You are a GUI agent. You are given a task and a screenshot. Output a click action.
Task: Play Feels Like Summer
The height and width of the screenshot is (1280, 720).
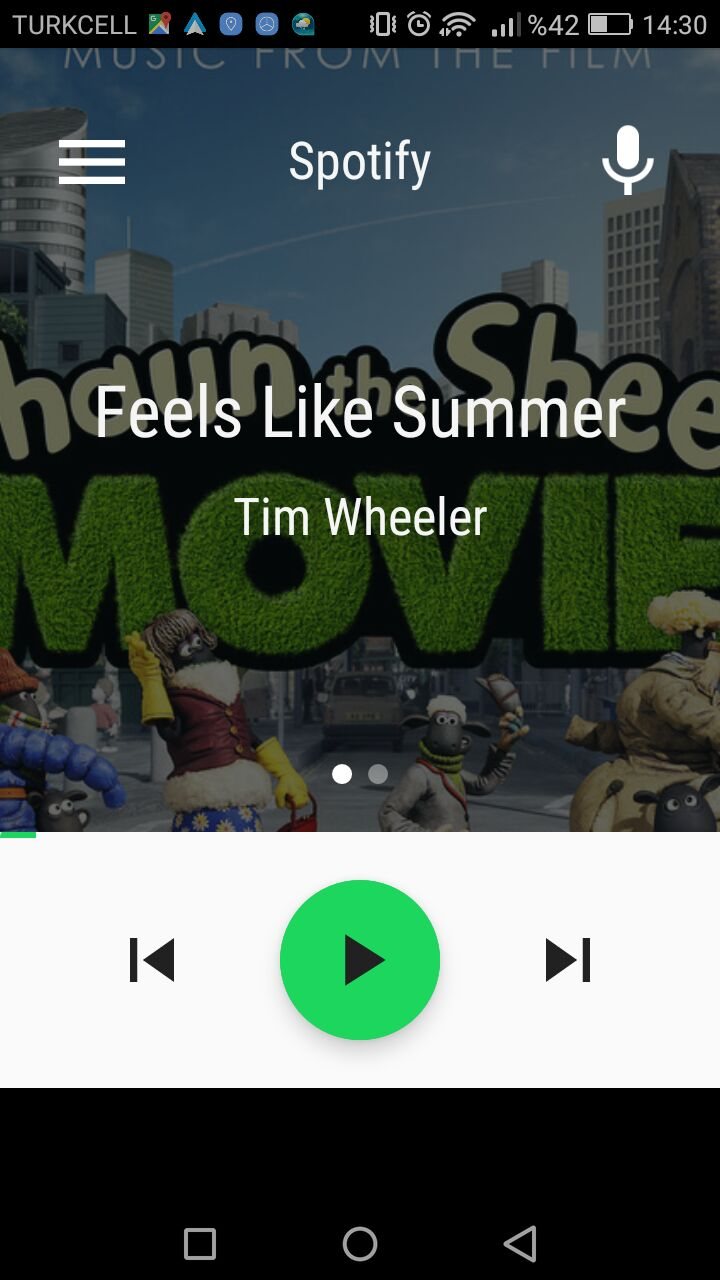point(360,960)
